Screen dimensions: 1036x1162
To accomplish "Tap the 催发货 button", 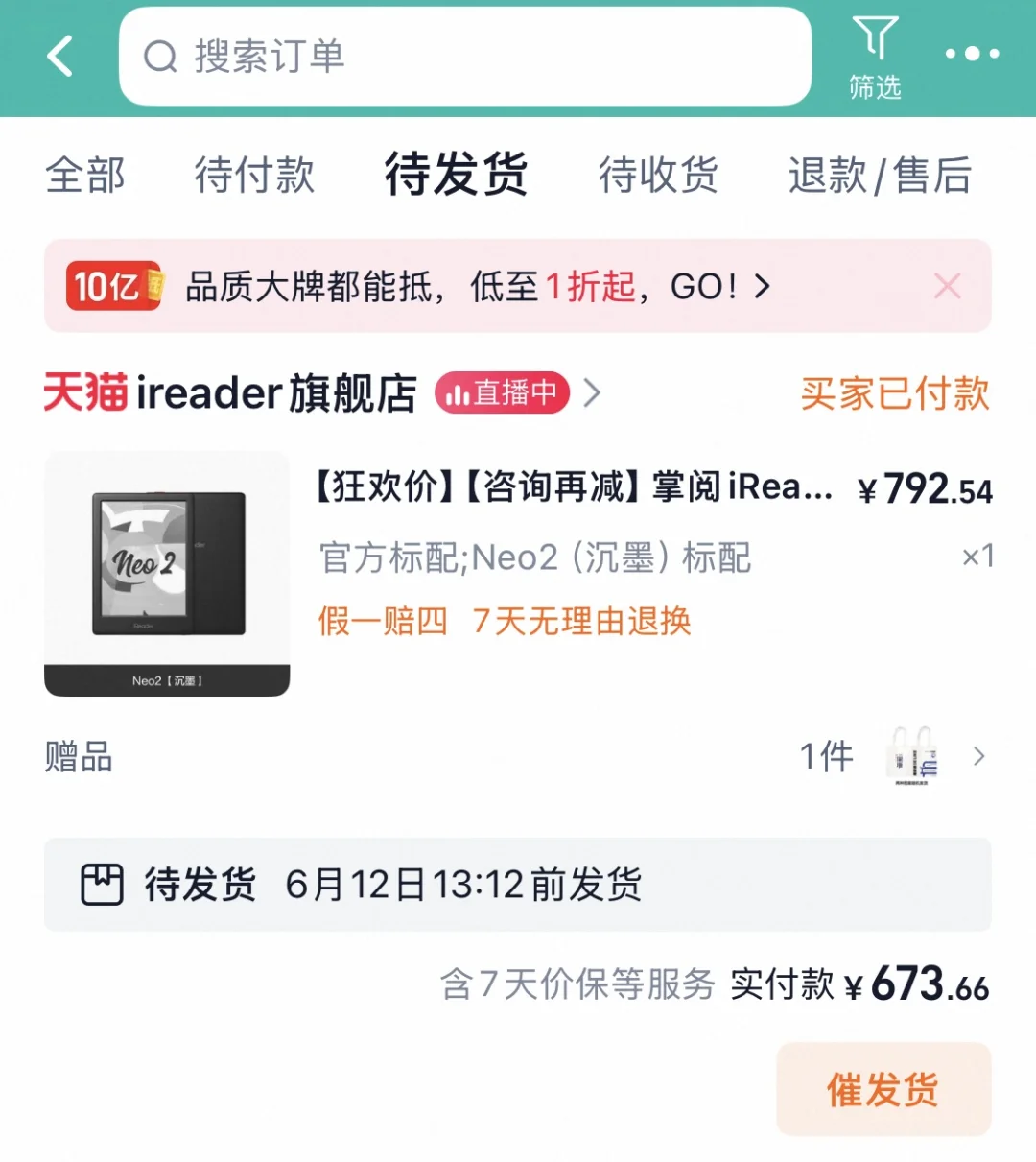I will coord(883,1090).
